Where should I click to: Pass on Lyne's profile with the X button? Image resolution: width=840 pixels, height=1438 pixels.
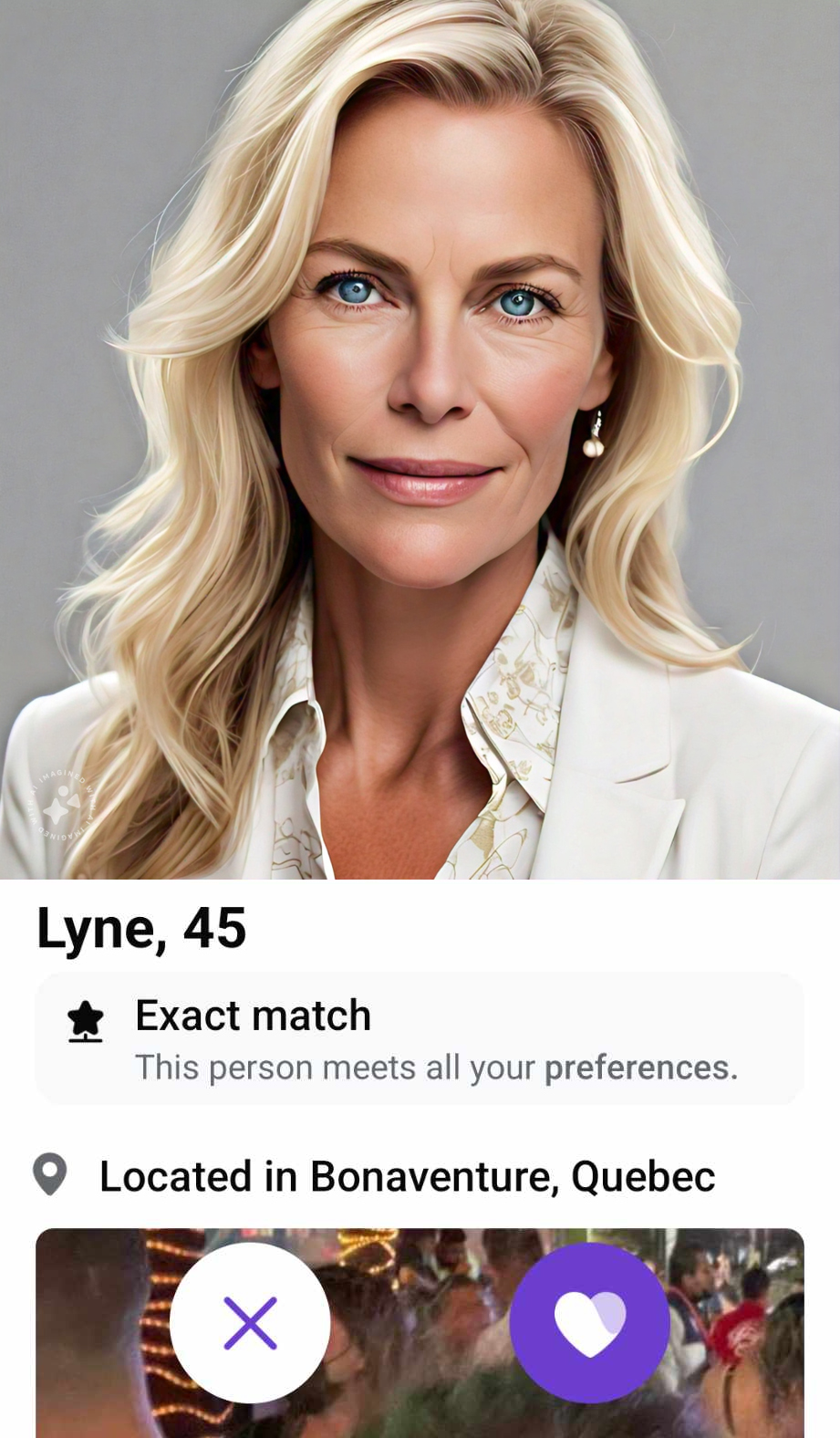point(250,1322)
